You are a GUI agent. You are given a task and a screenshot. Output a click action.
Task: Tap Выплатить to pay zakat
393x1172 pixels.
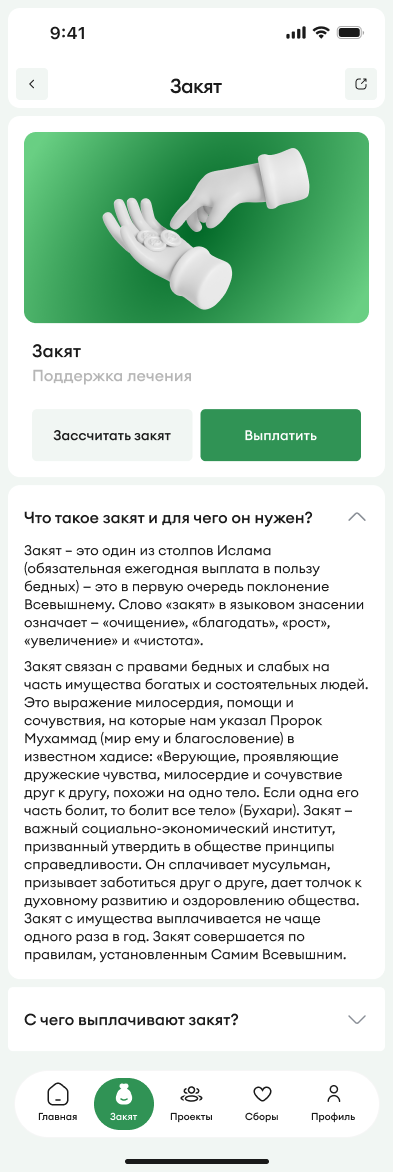280,435
